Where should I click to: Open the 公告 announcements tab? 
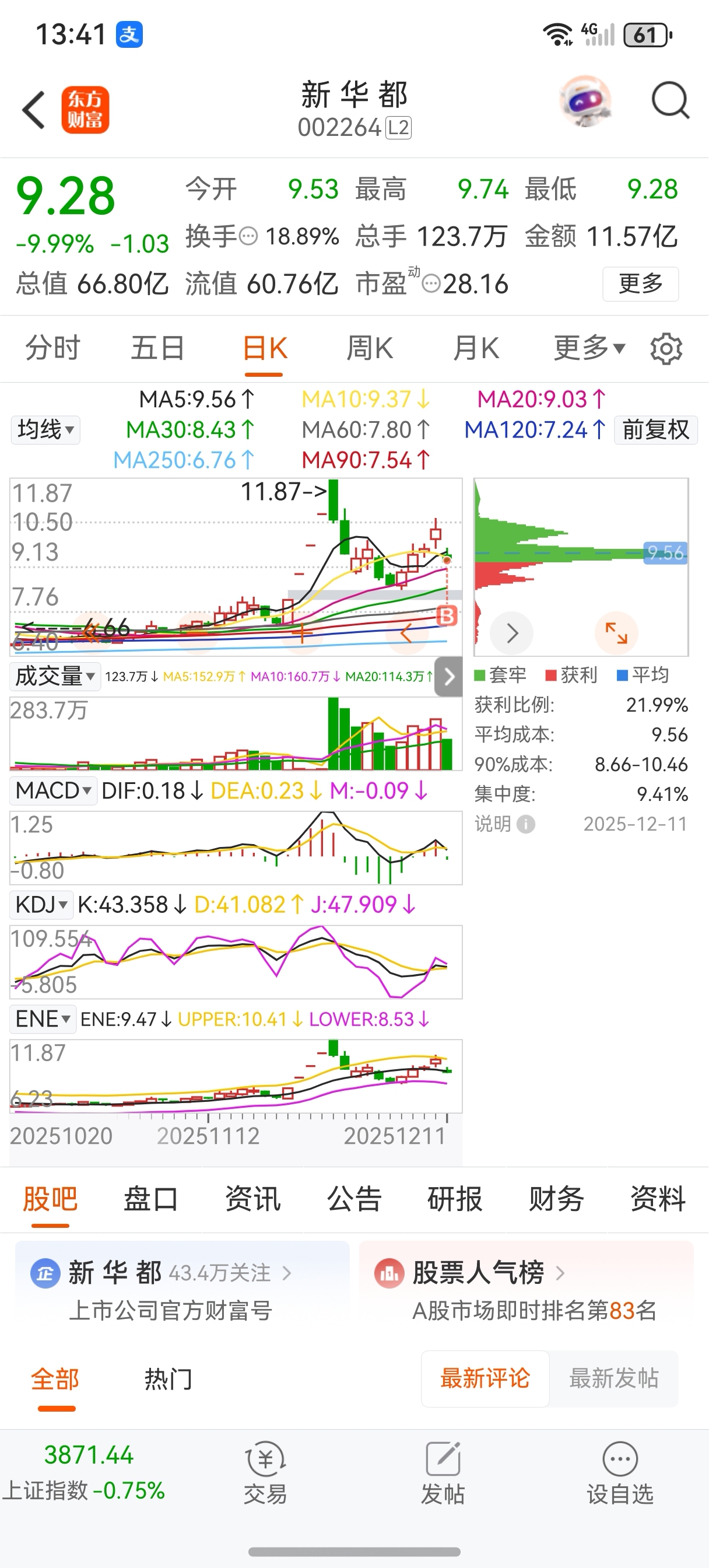click(353, 1199)
